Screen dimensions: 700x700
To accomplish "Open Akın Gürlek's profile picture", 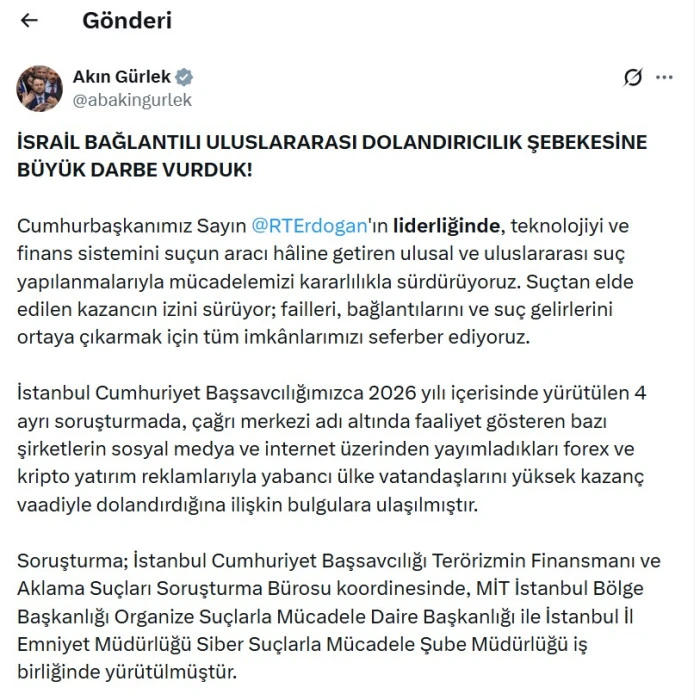I will (40, 89).
